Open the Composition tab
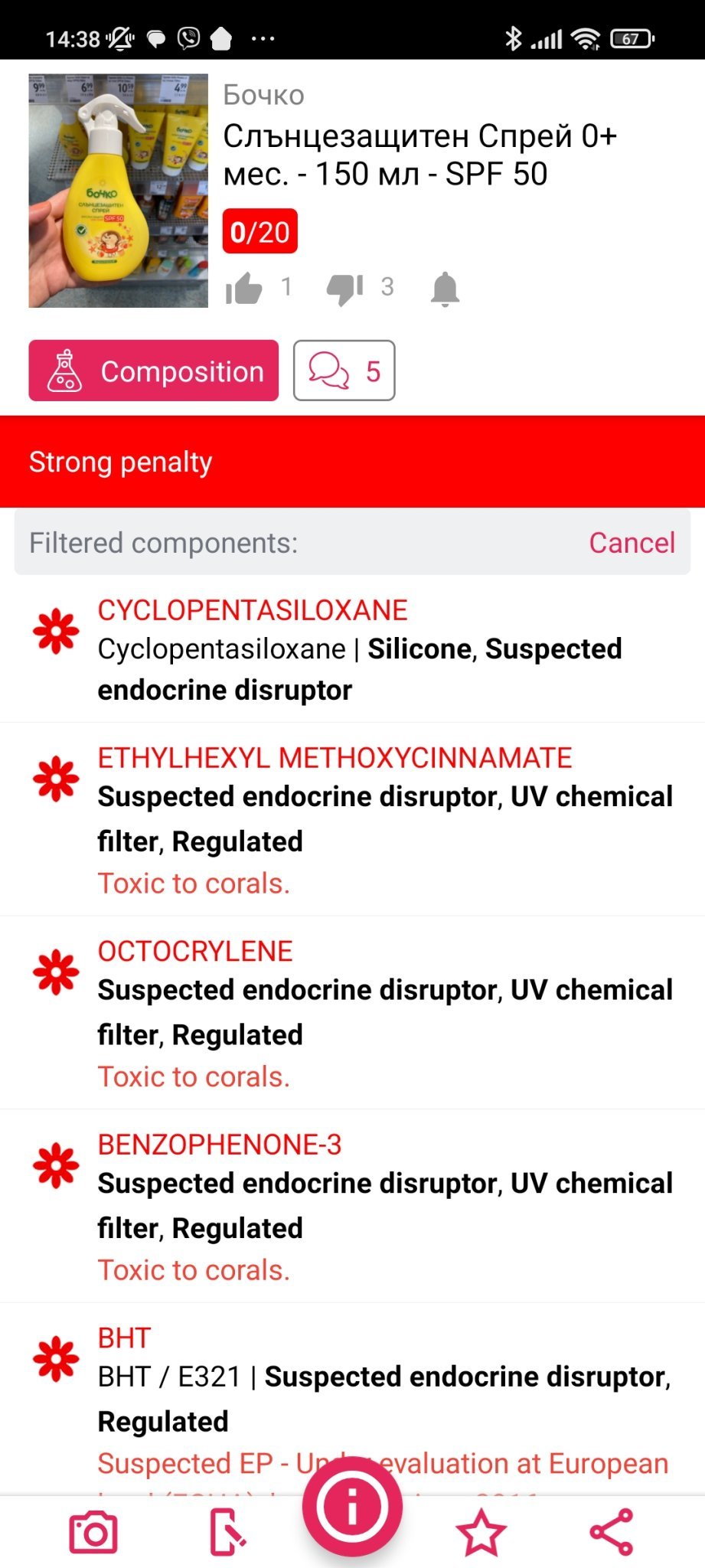The height and width of the screenshot is (1568, 705). point(154,371)
